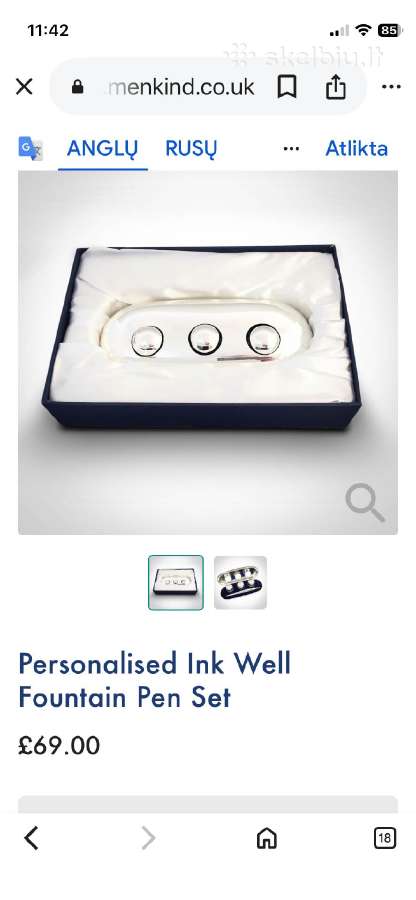Viewport: 416px width, 900px height.
Task: Zoom product image with magnifier icon
Action: [x=364, y=502]
